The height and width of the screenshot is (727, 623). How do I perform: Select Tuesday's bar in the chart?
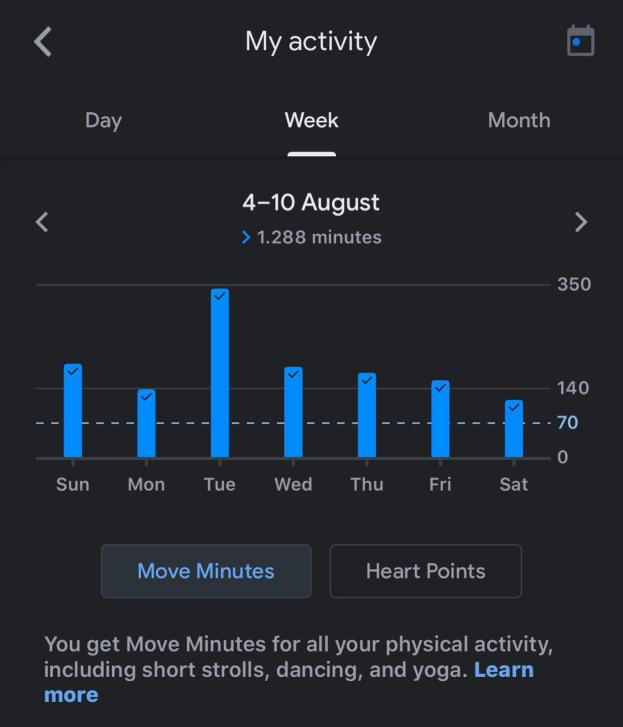[220, 373]
